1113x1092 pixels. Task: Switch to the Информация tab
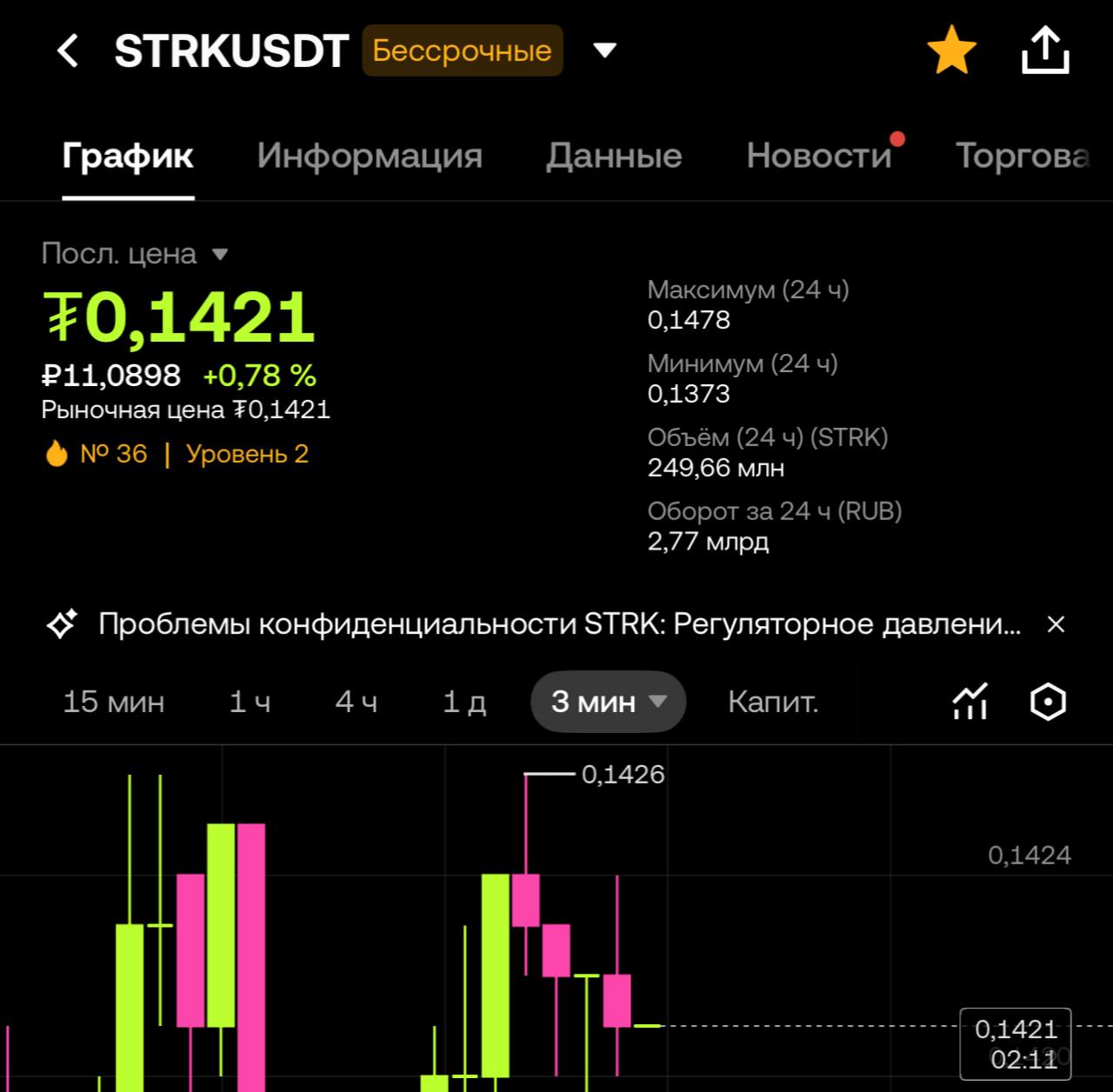370,156
